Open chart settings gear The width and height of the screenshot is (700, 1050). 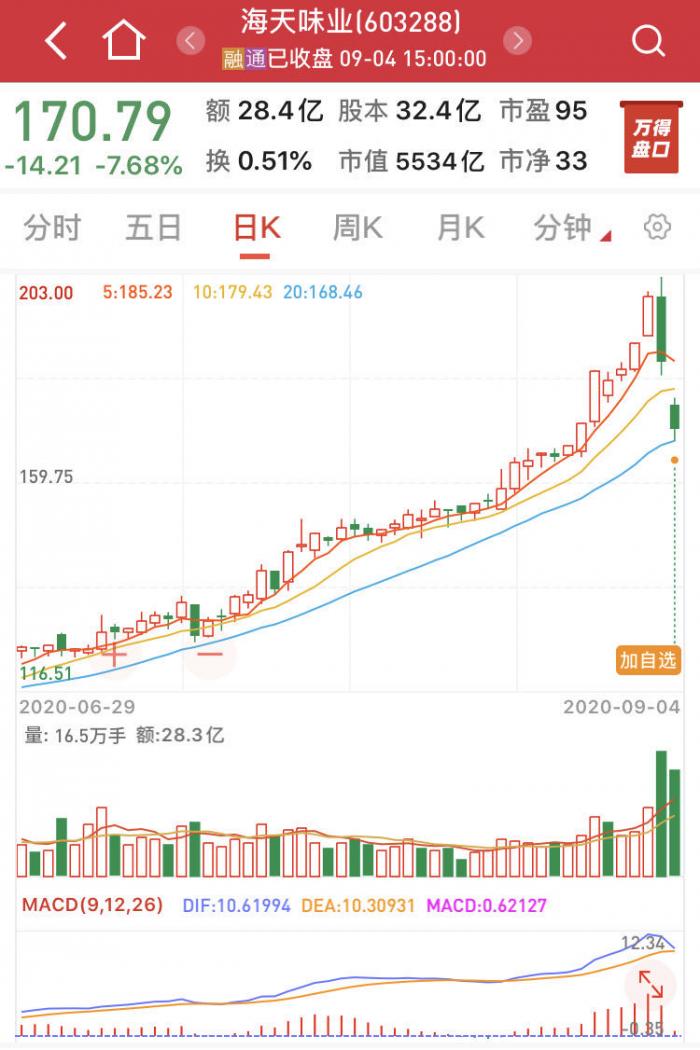click(657, 228)
